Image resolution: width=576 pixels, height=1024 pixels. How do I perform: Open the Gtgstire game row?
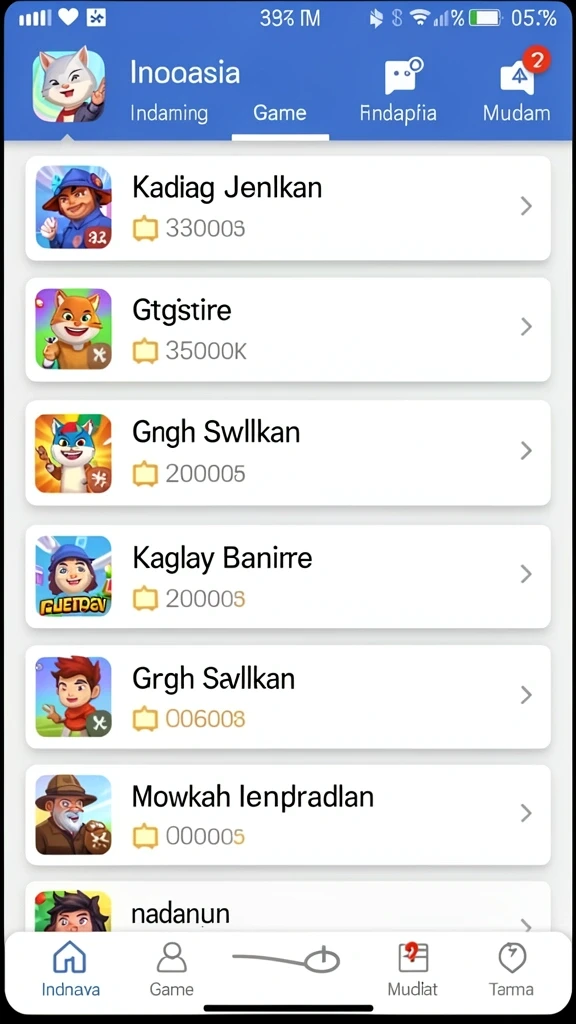coord(288,329)
